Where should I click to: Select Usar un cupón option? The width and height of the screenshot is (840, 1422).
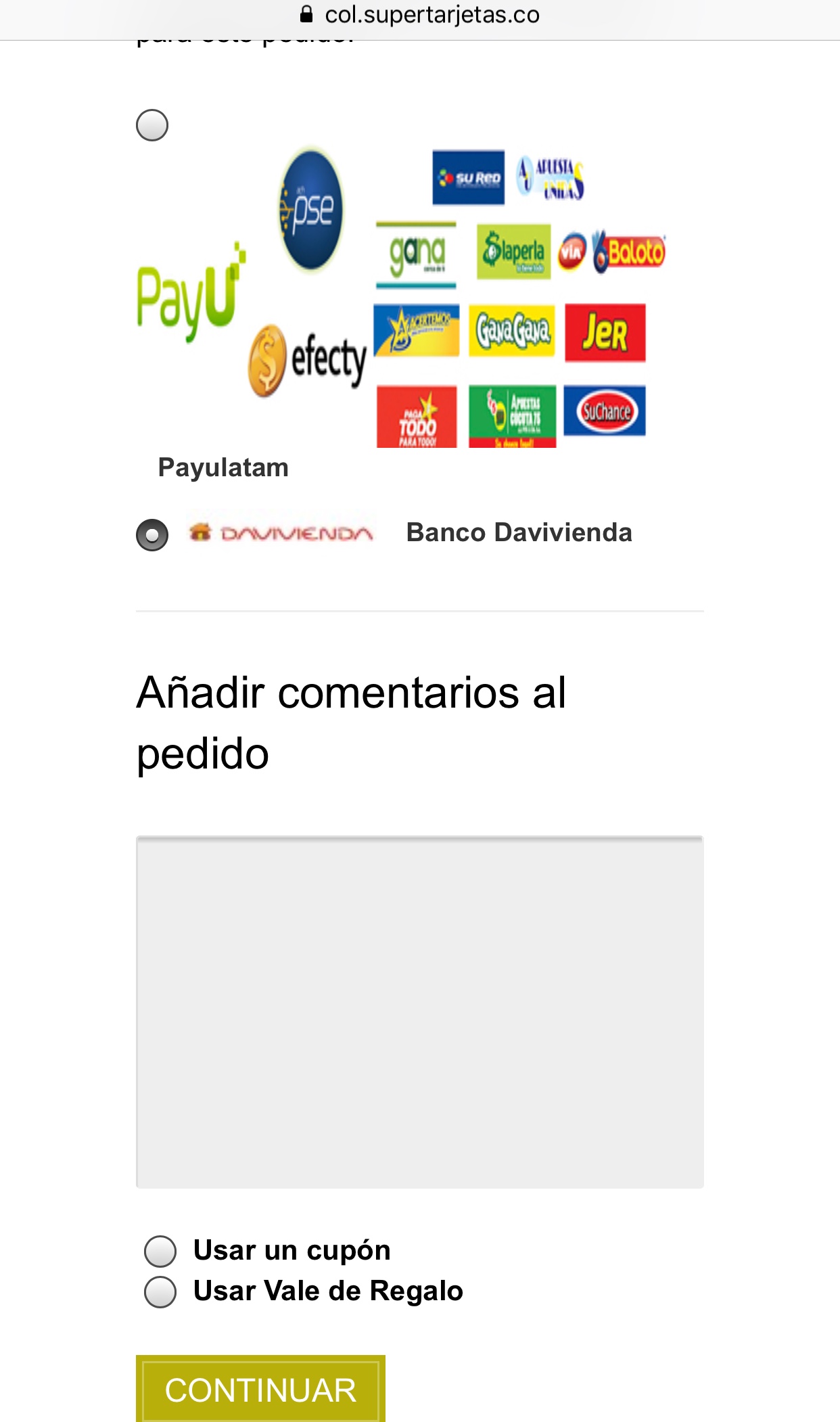[x=160, y=1252]
